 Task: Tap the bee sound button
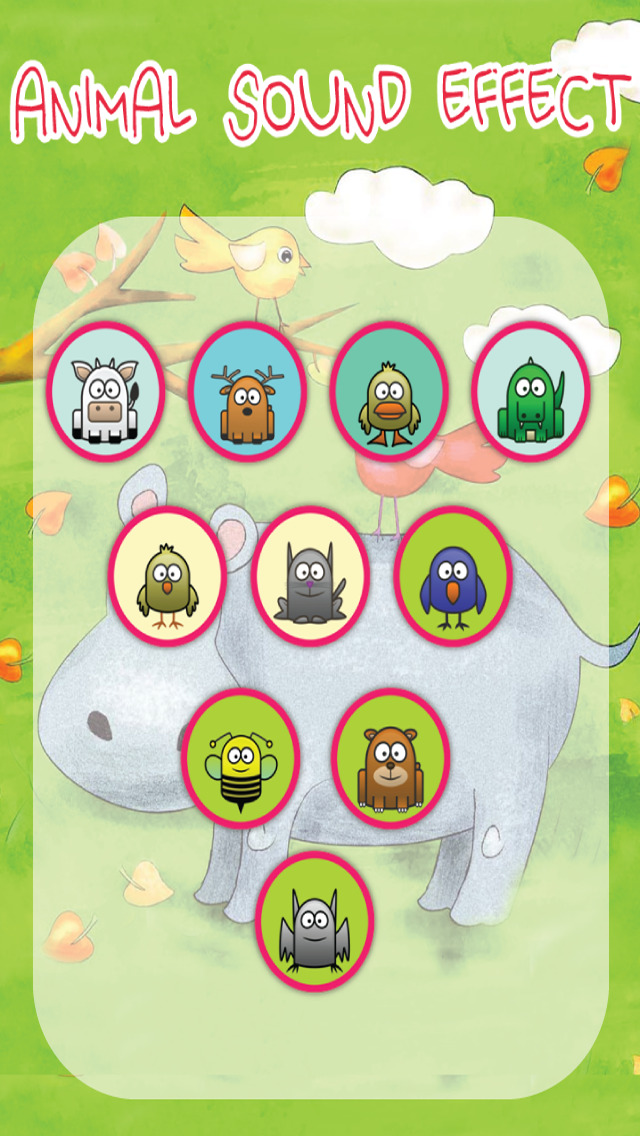coord(241,756)
